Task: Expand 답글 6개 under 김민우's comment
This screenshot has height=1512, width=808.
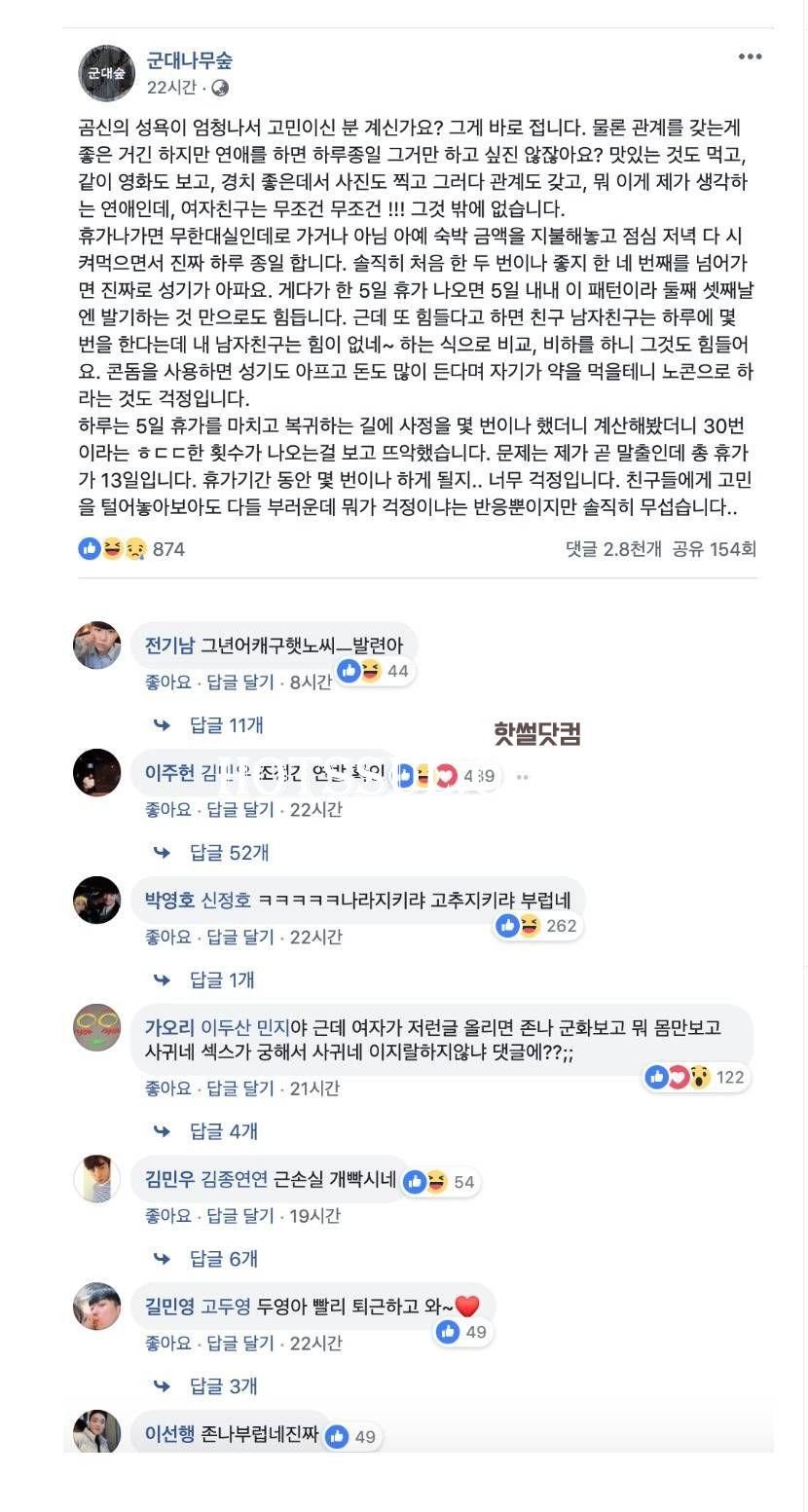Action: pos(224,1259)
